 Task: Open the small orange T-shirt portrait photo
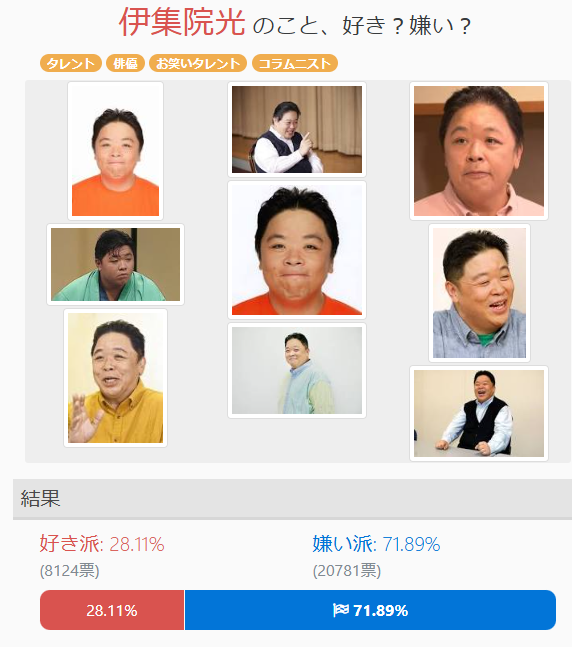point(116,151)
